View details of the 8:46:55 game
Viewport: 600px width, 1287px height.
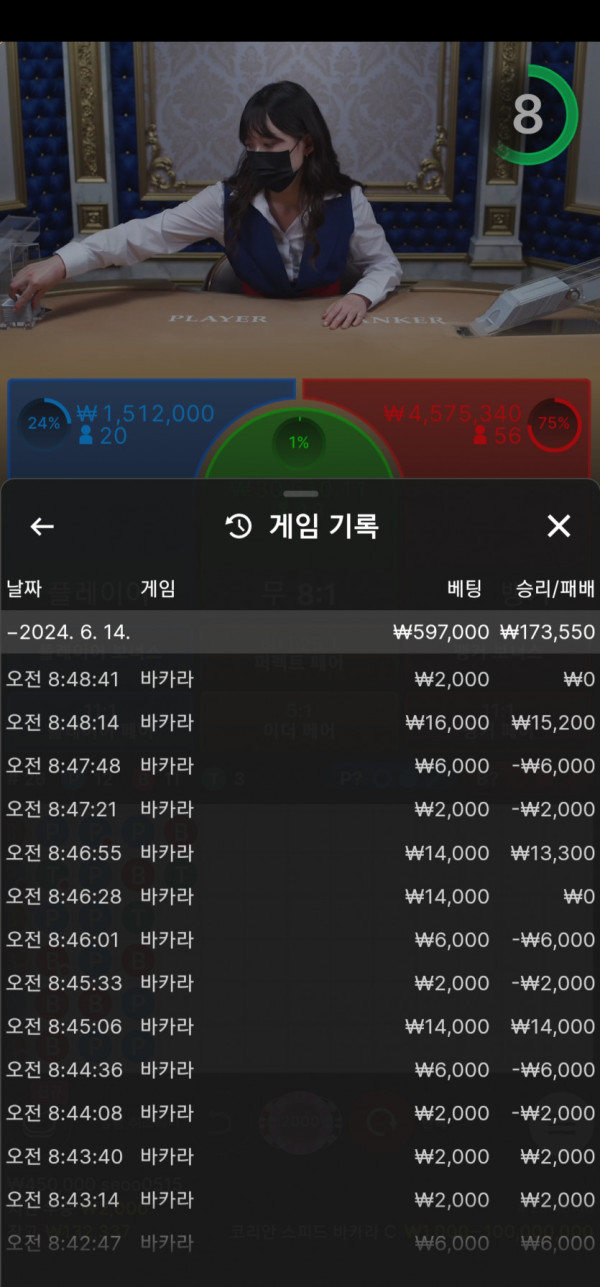[x=300, y=853]
